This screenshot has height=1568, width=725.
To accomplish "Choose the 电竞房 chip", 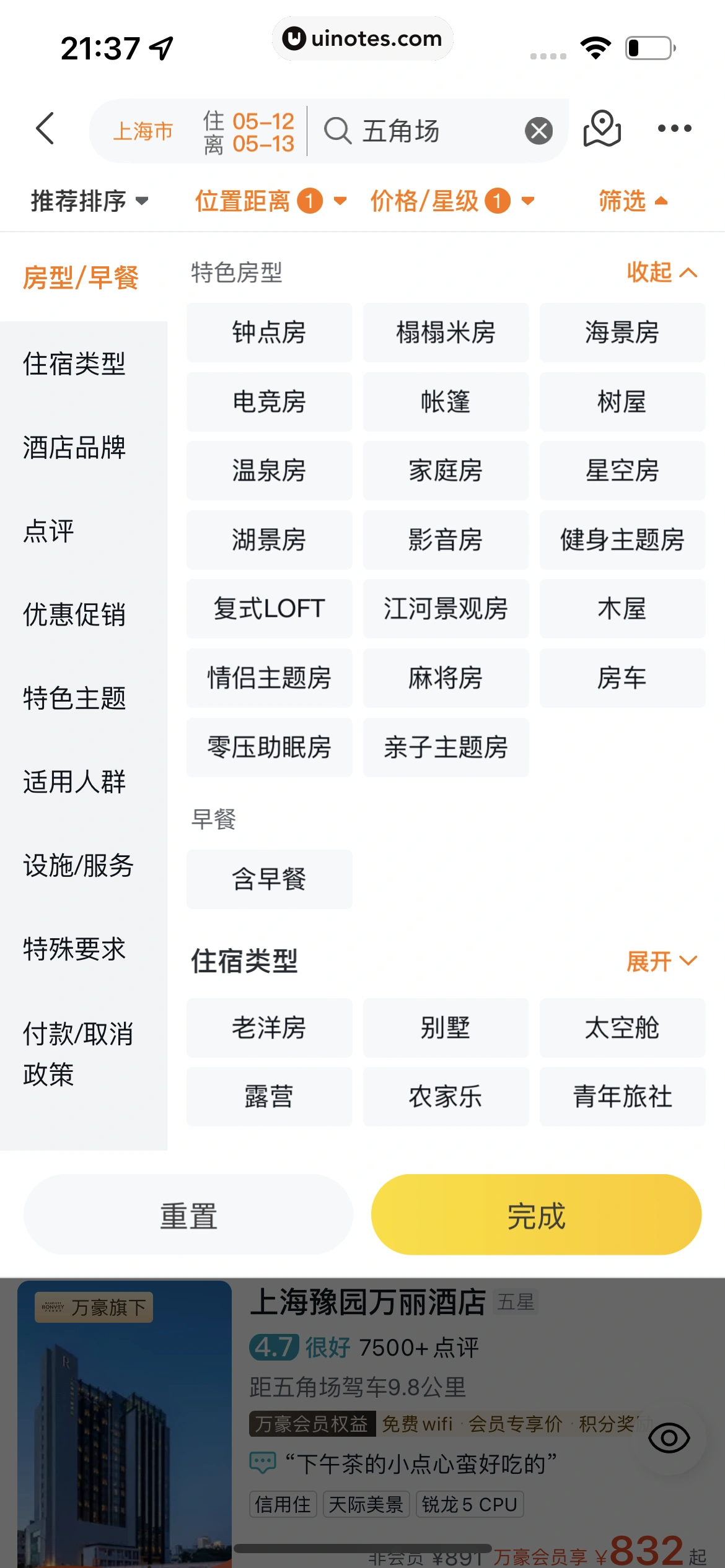I will [269, 402].
